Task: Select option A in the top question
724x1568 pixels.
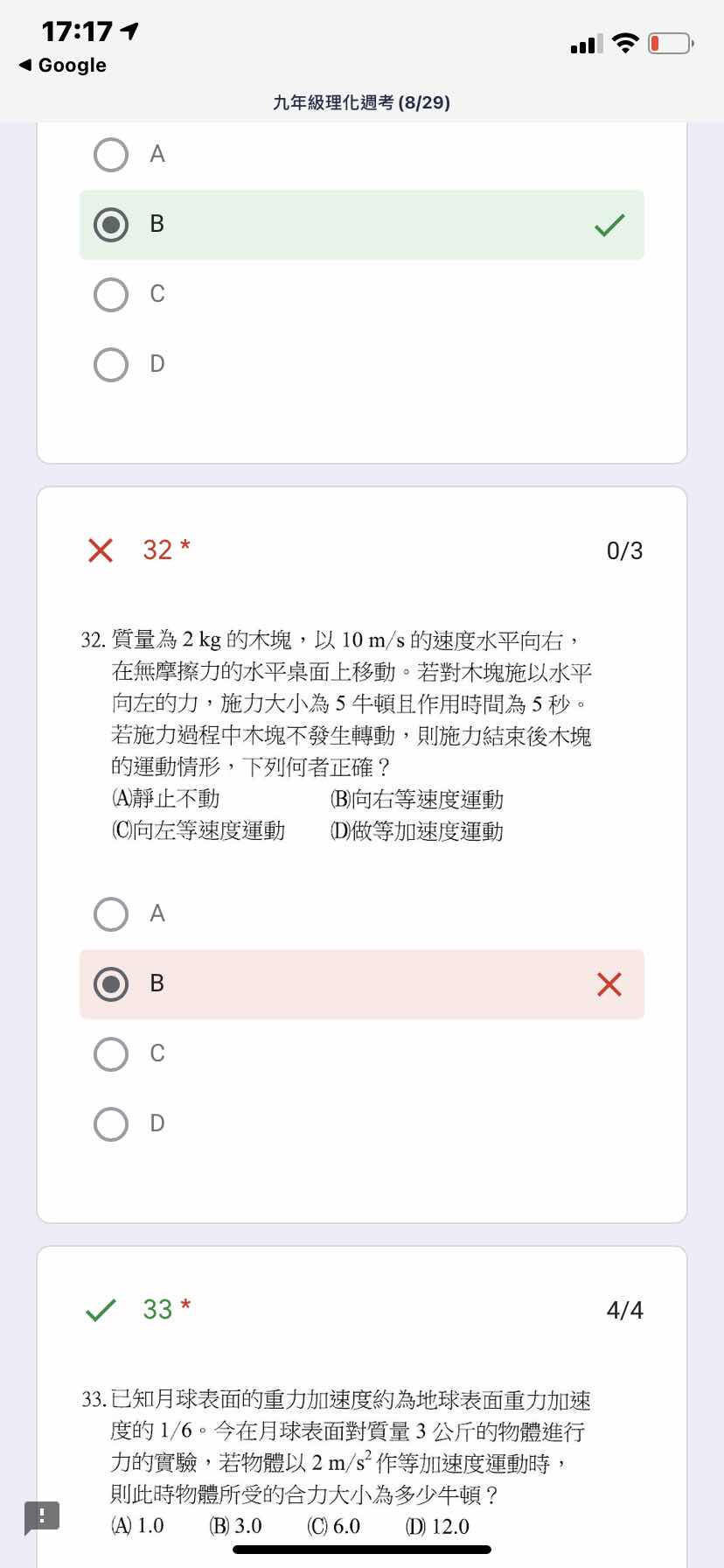Action: (x=111, y=155)
